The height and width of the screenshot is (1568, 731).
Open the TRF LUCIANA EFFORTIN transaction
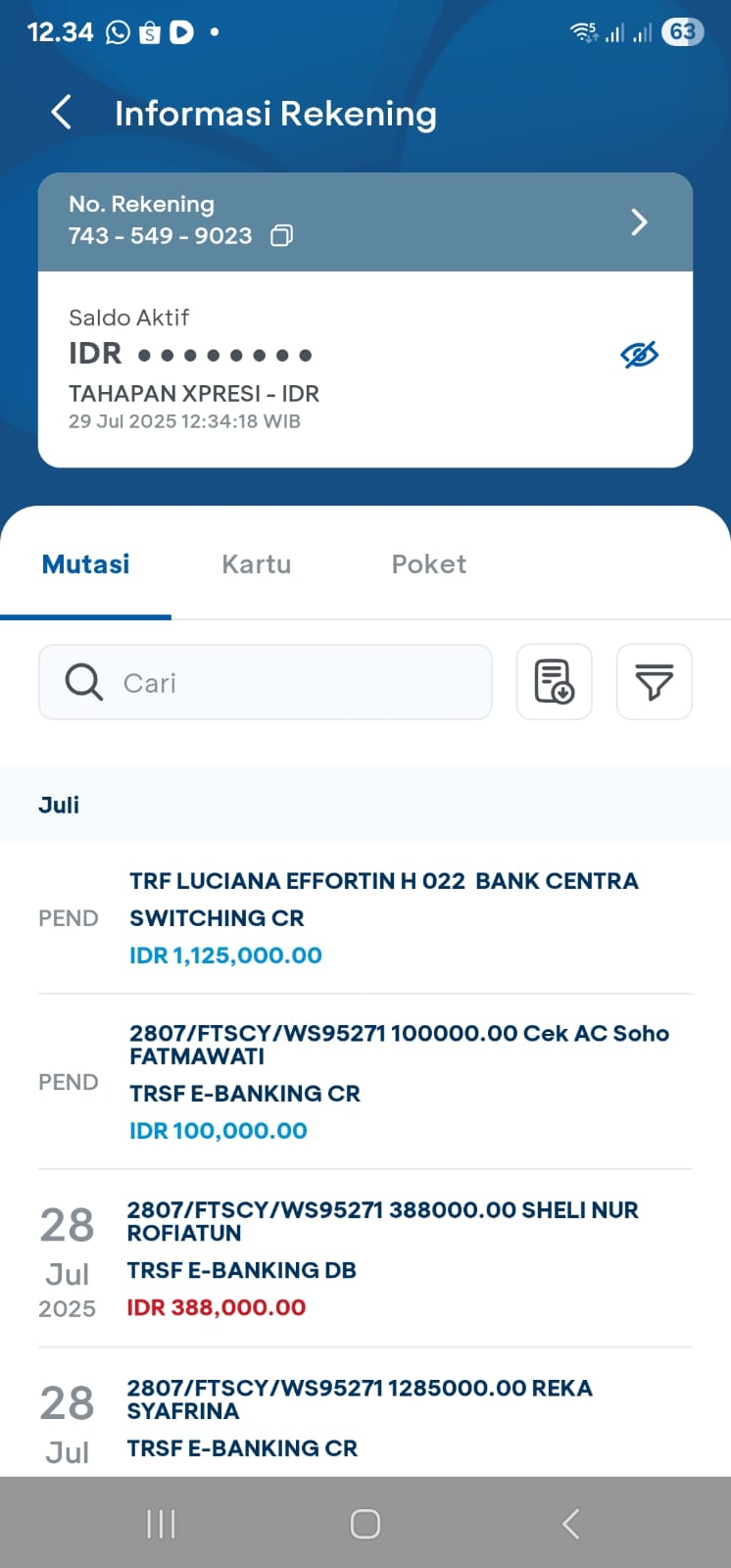pos(382,917)
